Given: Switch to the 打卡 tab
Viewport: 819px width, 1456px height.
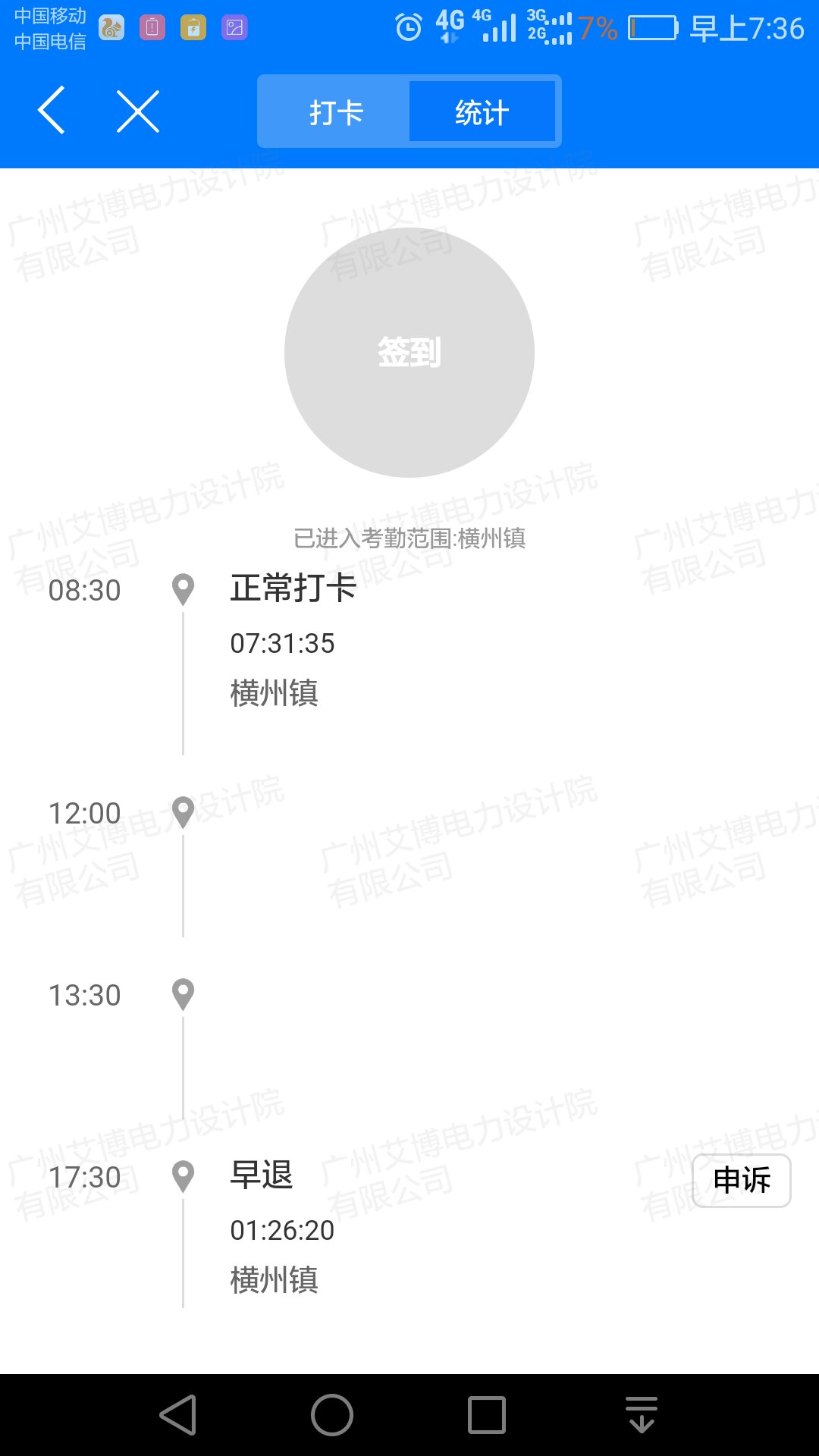Looking at the screenshot, I should [336, 112].
